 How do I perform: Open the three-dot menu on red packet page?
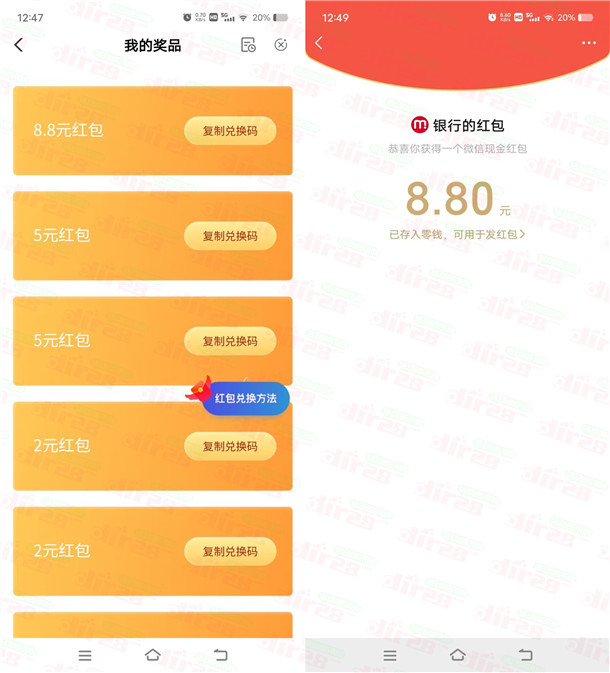pos(588,43)
